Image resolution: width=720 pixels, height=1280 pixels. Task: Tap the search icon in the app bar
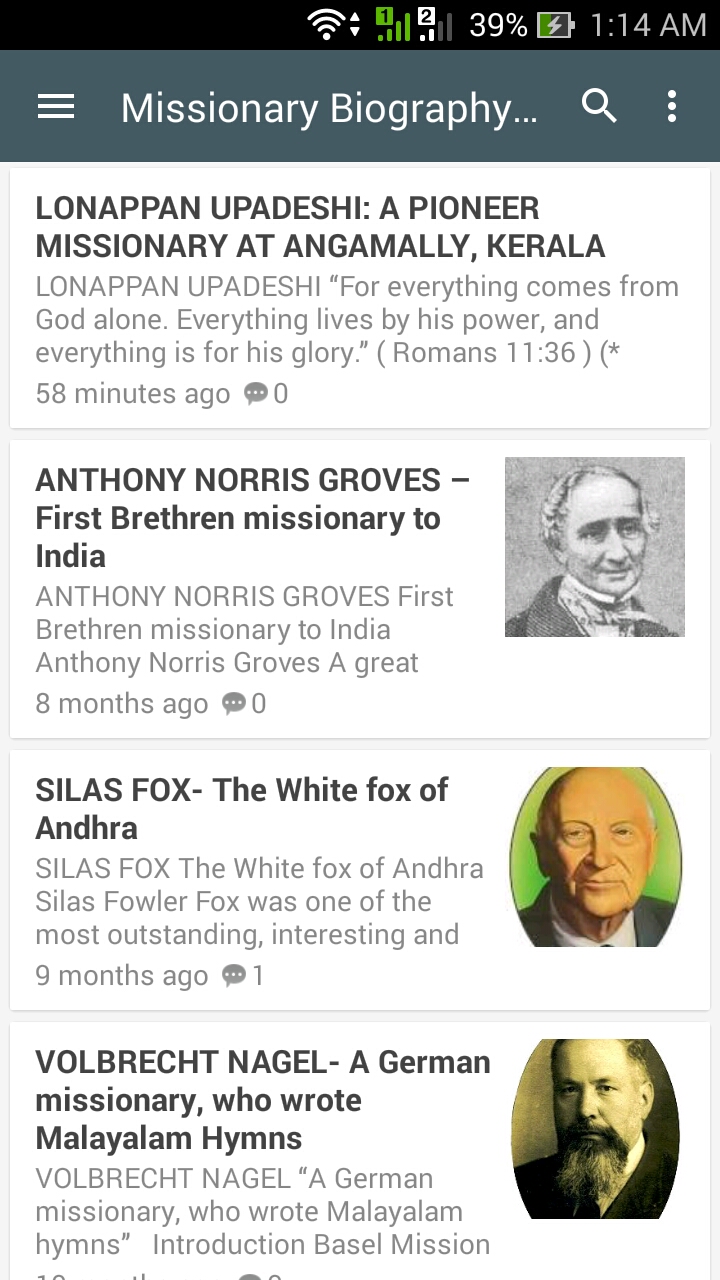click(599, 105)
